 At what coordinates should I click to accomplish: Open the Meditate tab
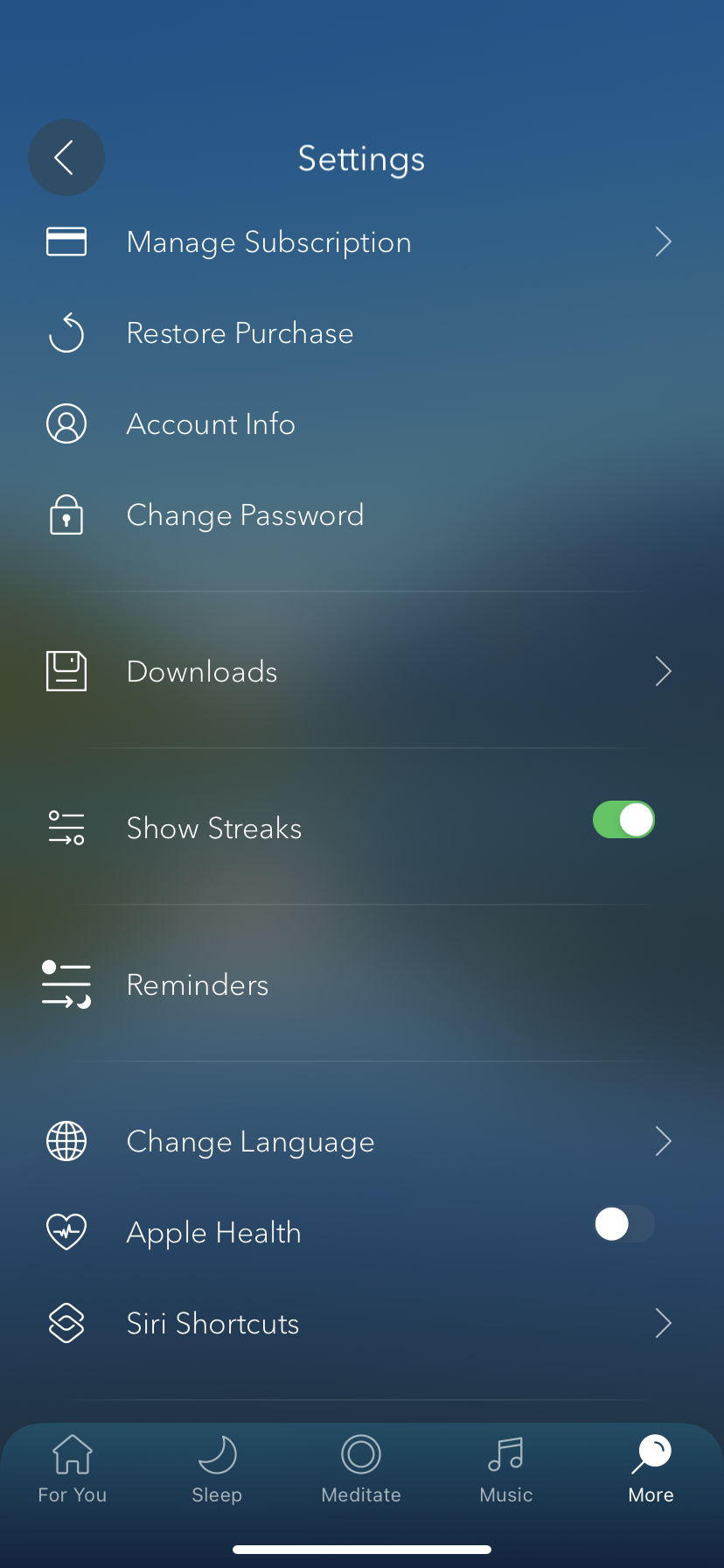click(361, 1470)
